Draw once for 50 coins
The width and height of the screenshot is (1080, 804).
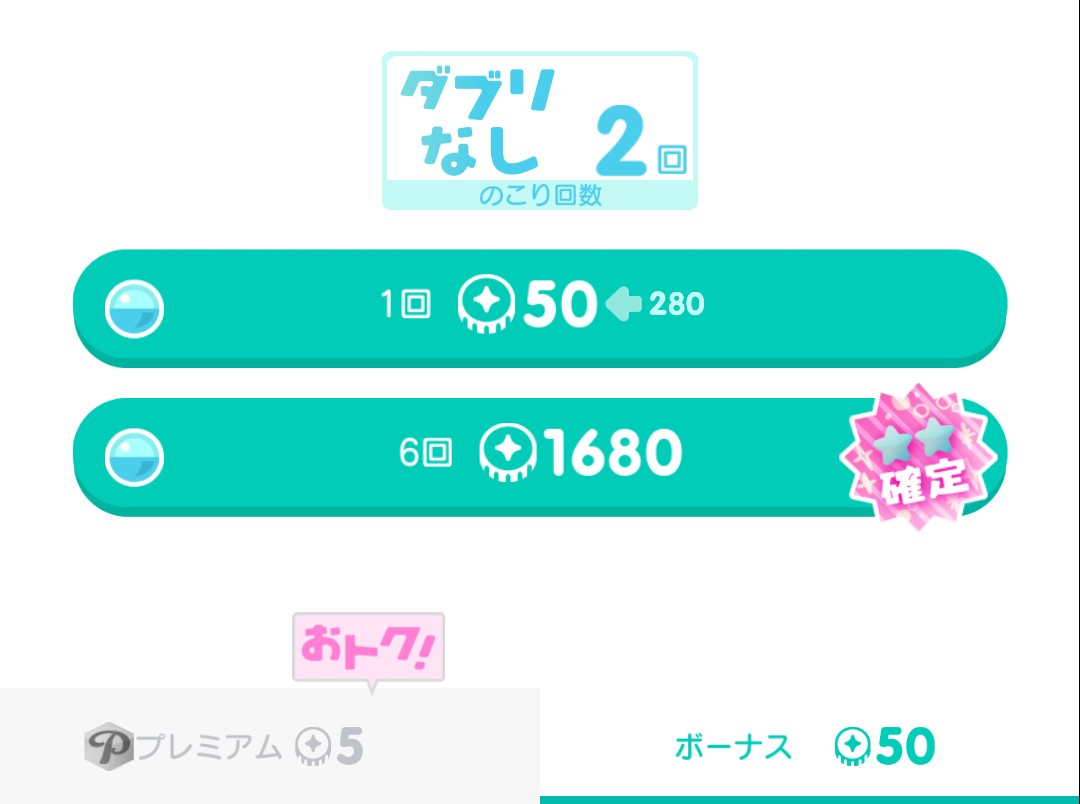click(540, 307)
